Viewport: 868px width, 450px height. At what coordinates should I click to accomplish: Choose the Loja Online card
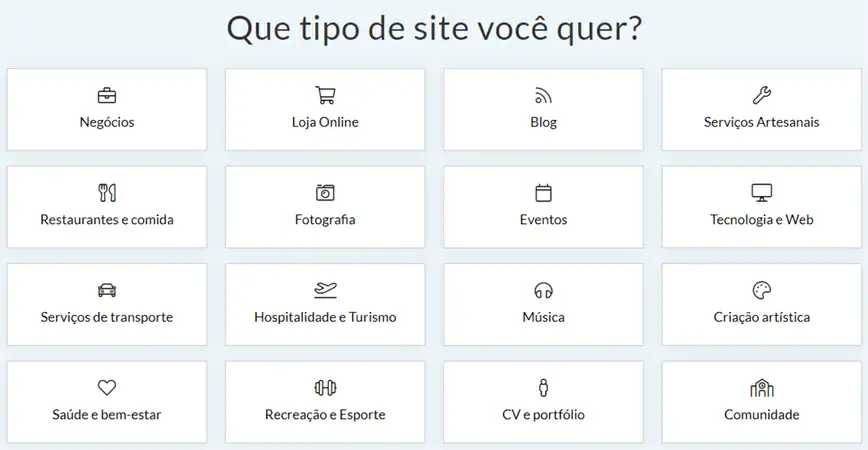[x=325, y=109]
